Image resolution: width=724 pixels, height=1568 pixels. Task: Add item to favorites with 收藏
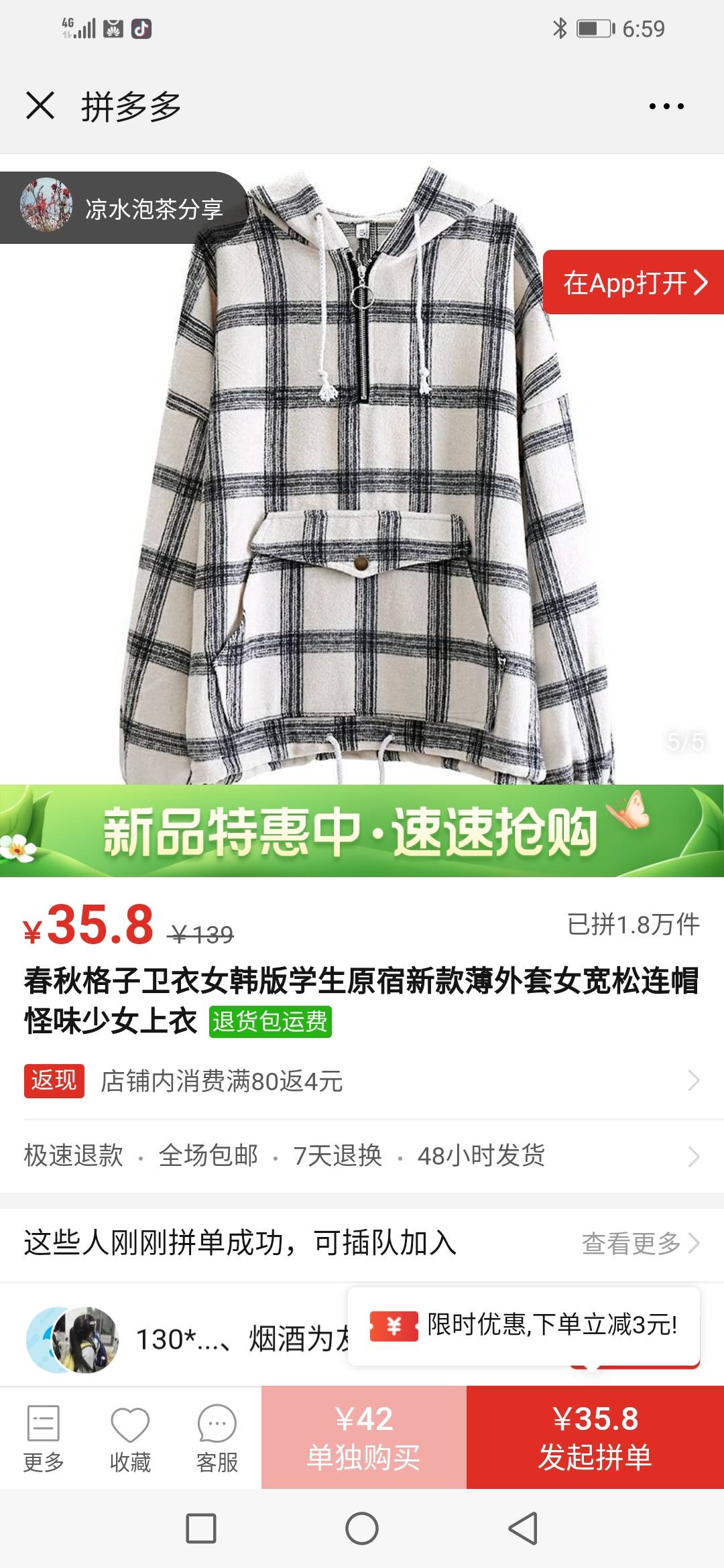pyautogui.click(x=130, y=1438)
